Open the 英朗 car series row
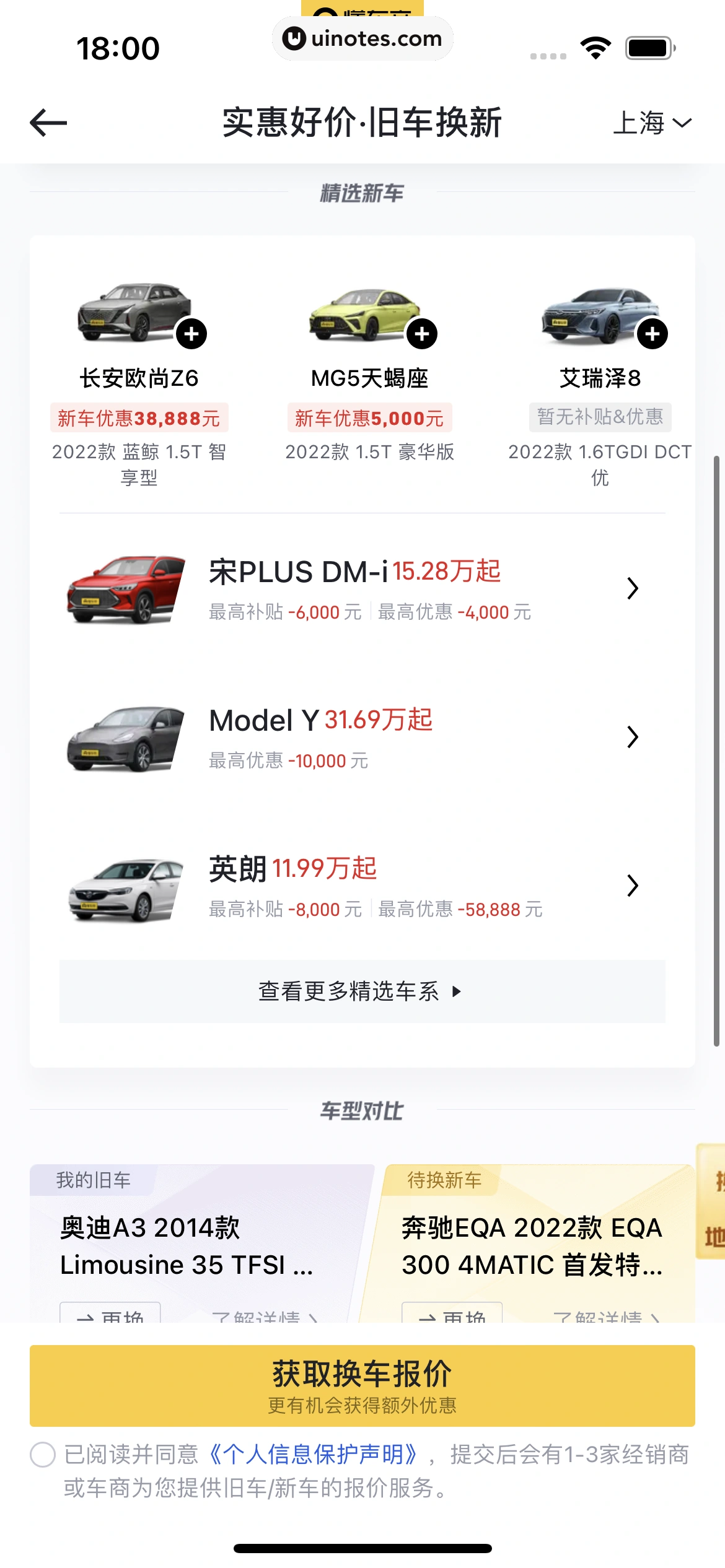 [362, 886]
